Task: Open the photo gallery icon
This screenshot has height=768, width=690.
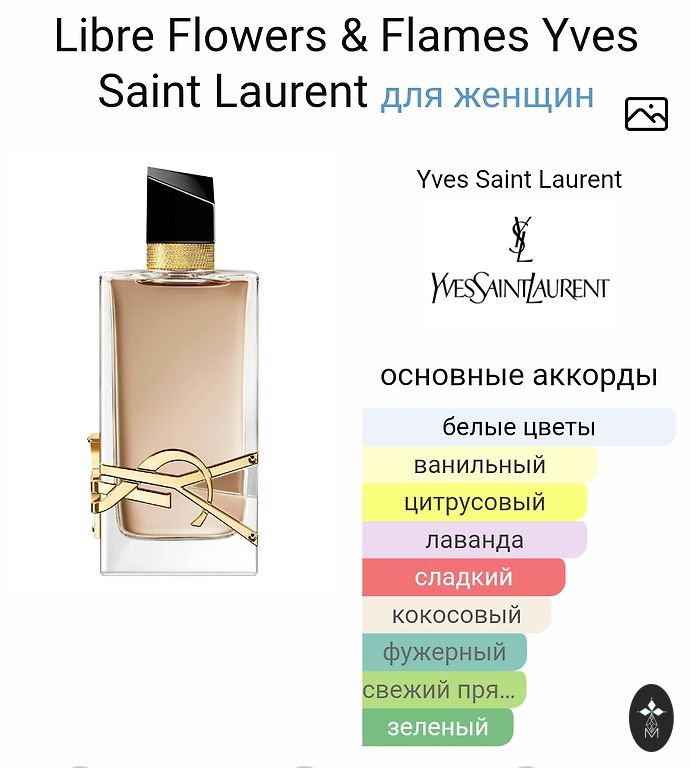Action: pos(646,114)
